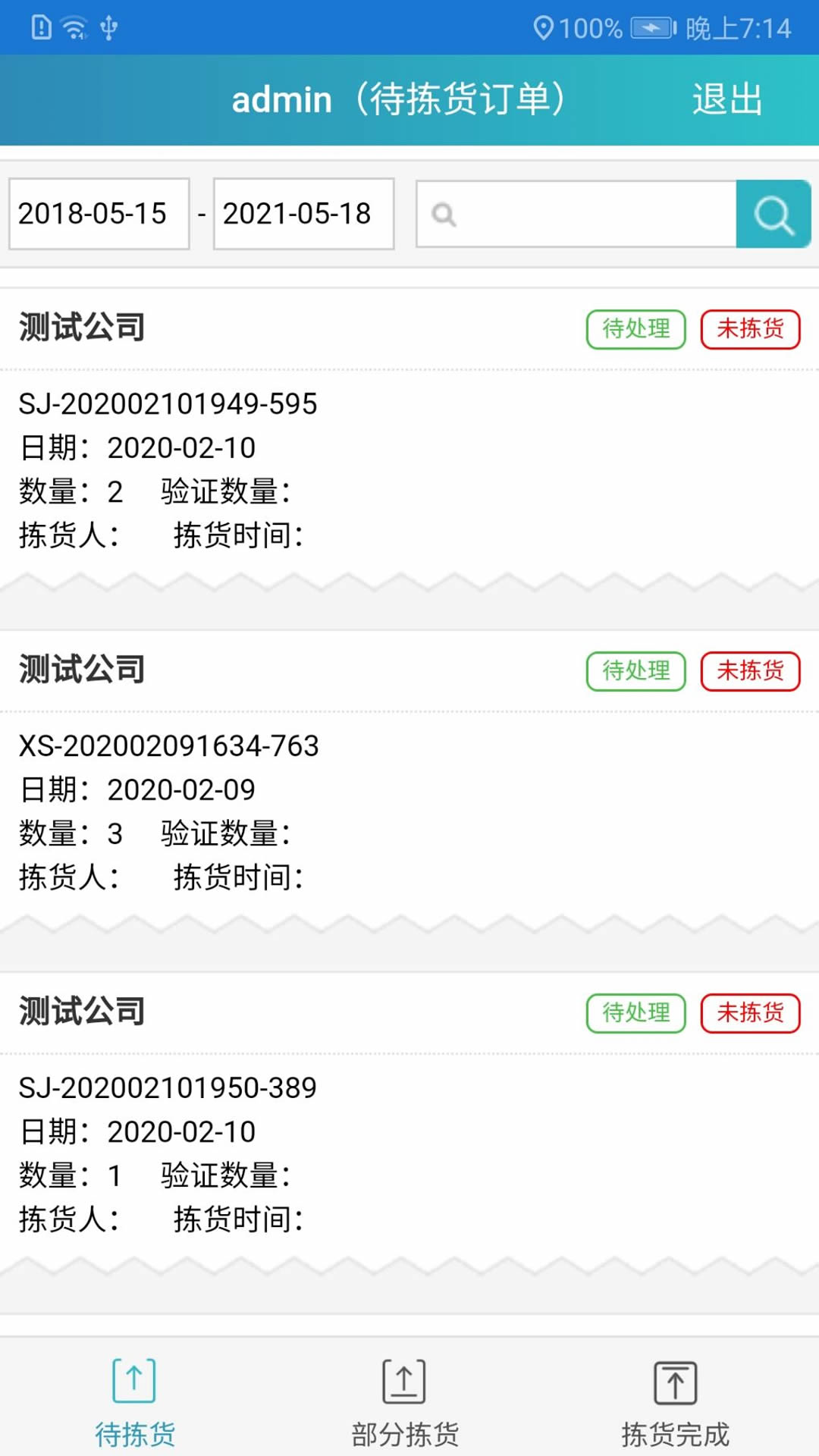Change the end date 2021-05-18
The width and height of the screenshot is (819, 1456).
[303, 214]
